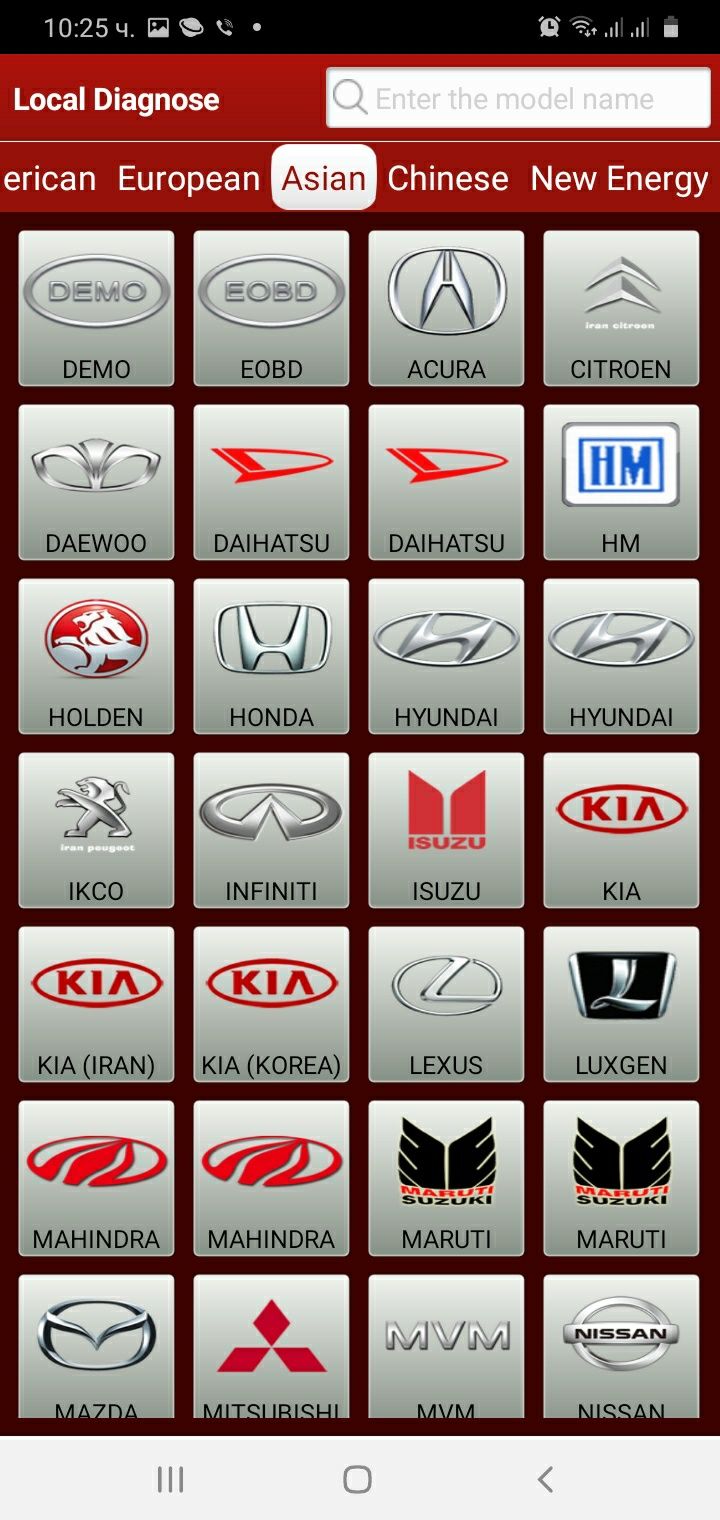Open HONDA diagnostics
This screenshot has width=720, height=1520.
[x=271, y=656]
